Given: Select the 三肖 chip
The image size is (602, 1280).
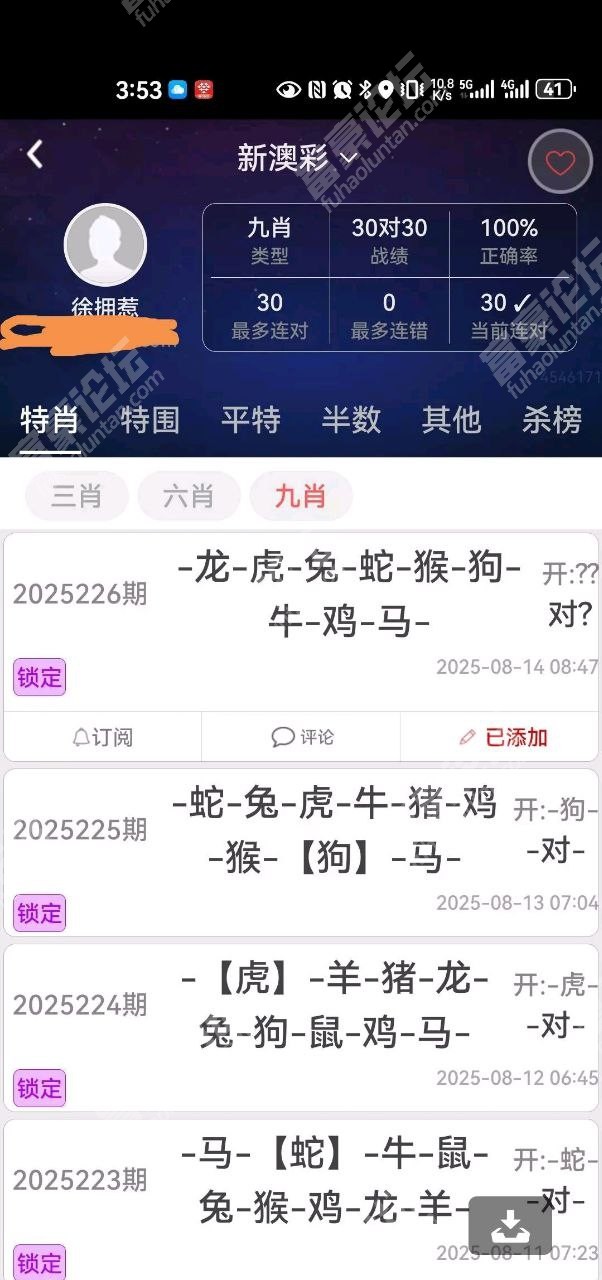Looking at the screenshot, I should [x=77, y=496].
